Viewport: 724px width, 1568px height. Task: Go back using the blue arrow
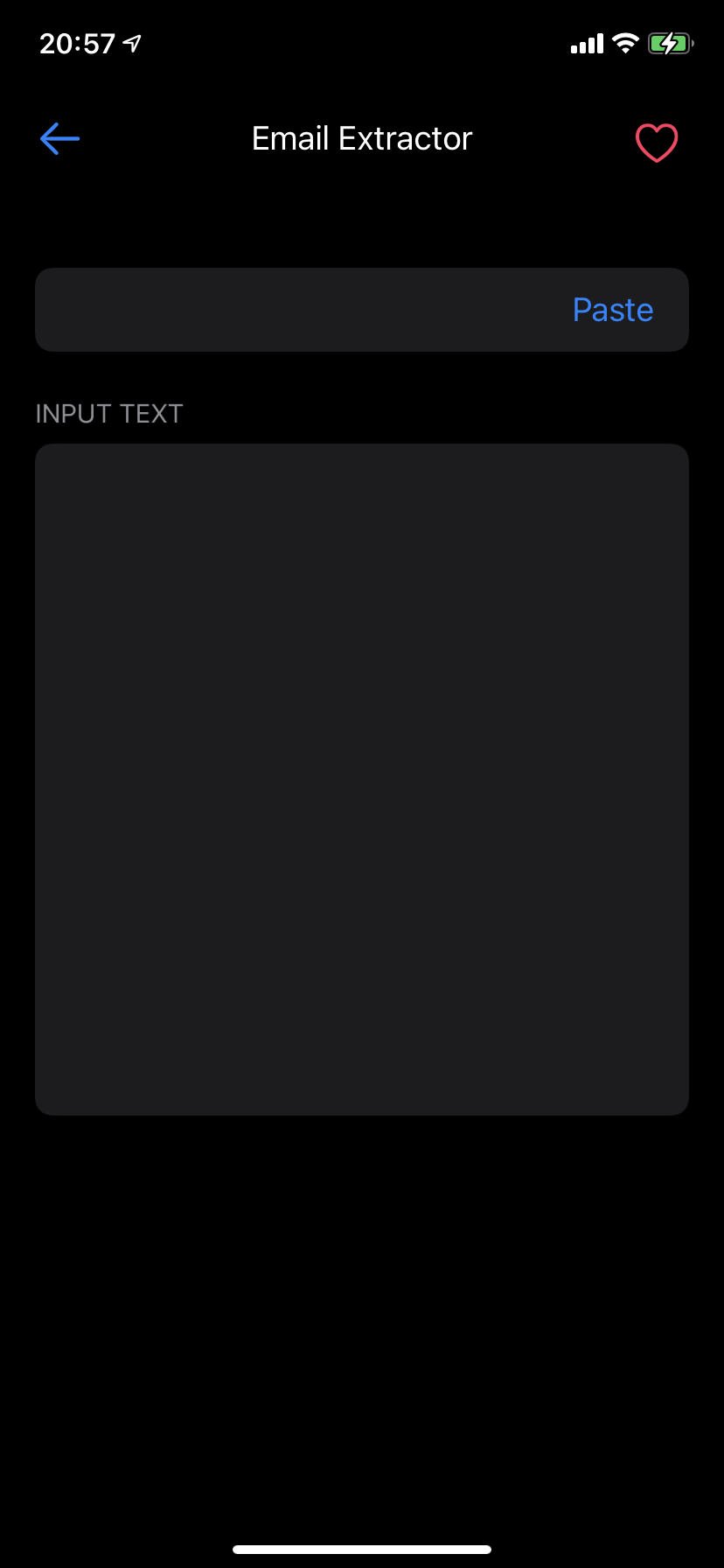(x=59, y=138)
